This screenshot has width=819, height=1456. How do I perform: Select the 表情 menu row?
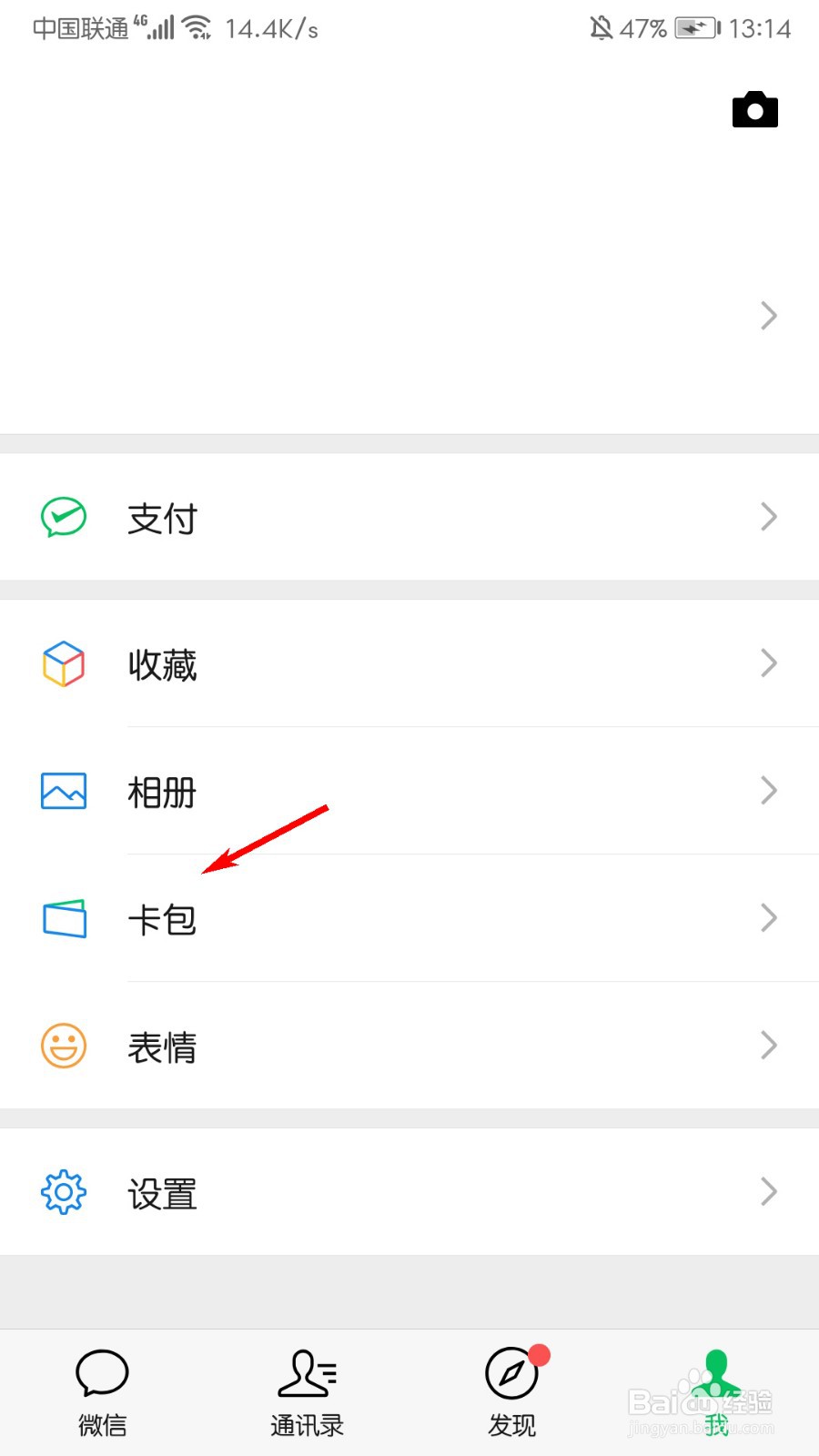click(x=162, y=1046)
